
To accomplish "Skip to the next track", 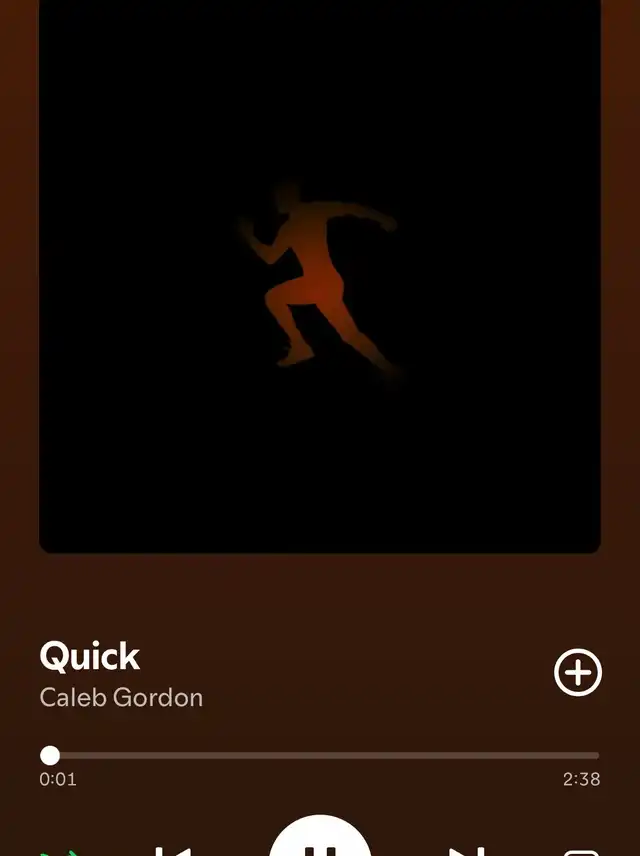I will [x=468, y=850].
